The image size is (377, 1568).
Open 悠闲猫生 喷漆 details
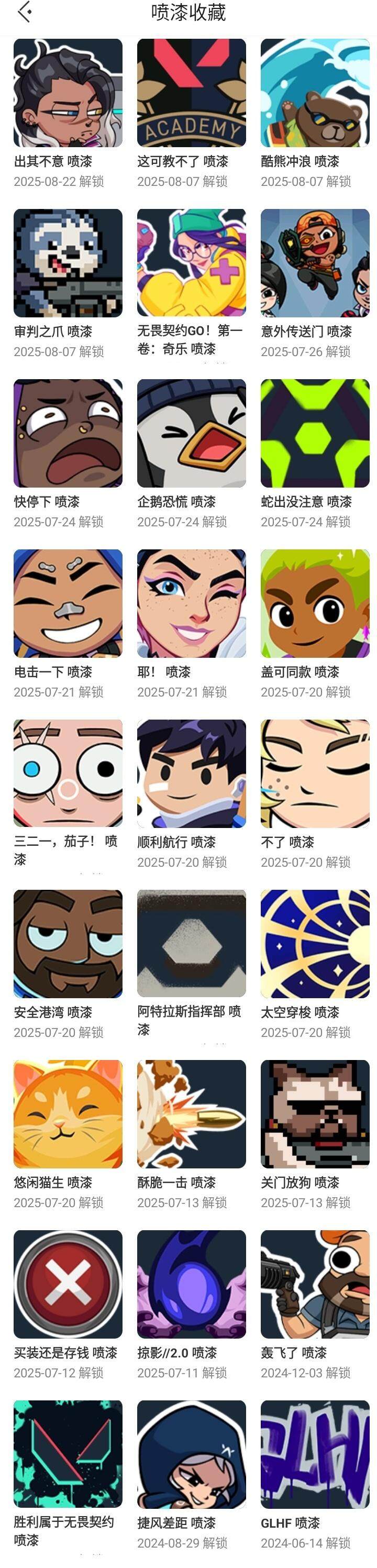tap(68, 1114)
